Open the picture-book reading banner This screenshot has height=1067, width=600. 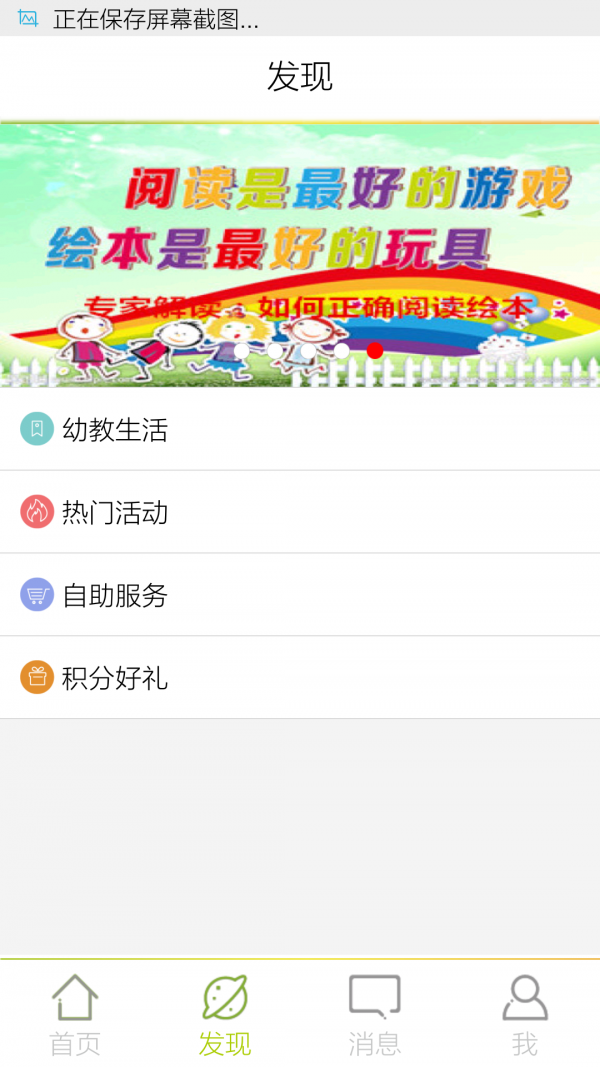click(x=300, y=255)
